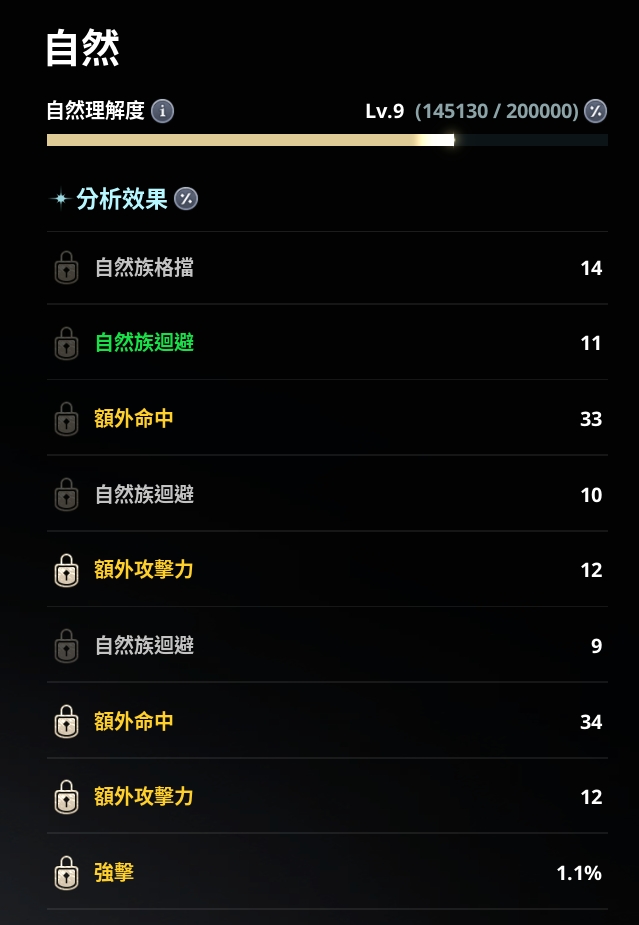Toggle the lock on 自然族迴避 9
The height and width of the screenshot is (925, 639).
click(66, 646)
